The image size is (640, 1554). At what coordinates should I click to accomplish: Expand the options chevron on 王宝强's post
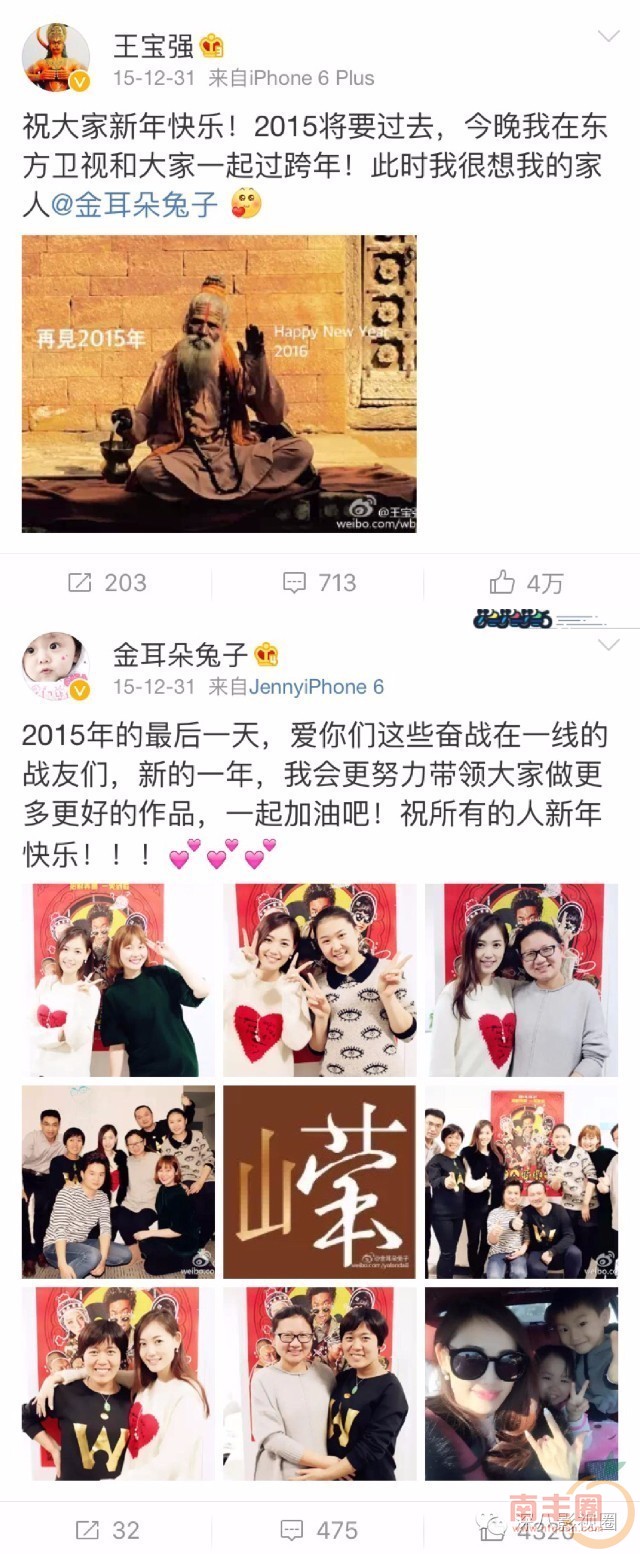coord(608,37)
